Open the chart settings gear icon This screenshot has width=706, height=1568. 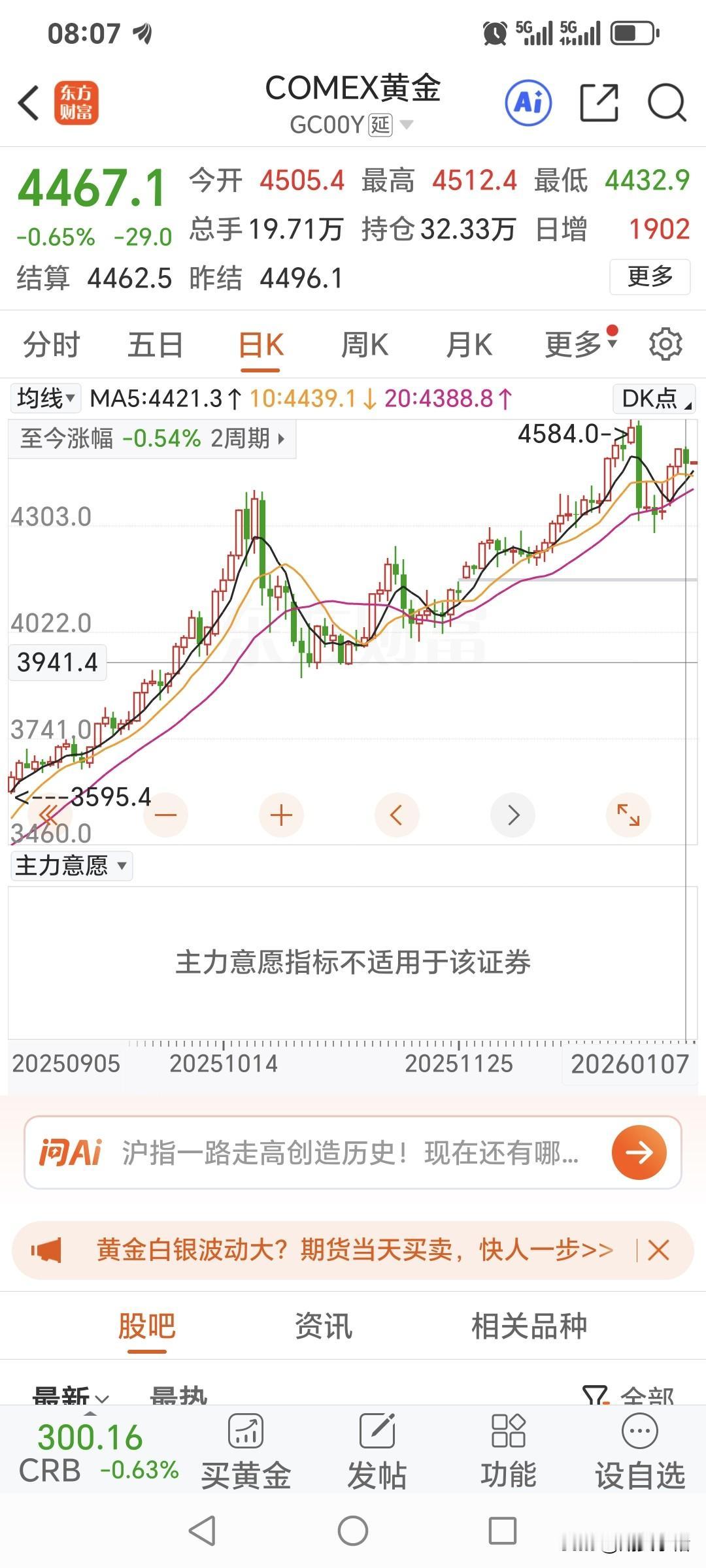(666, 344)
